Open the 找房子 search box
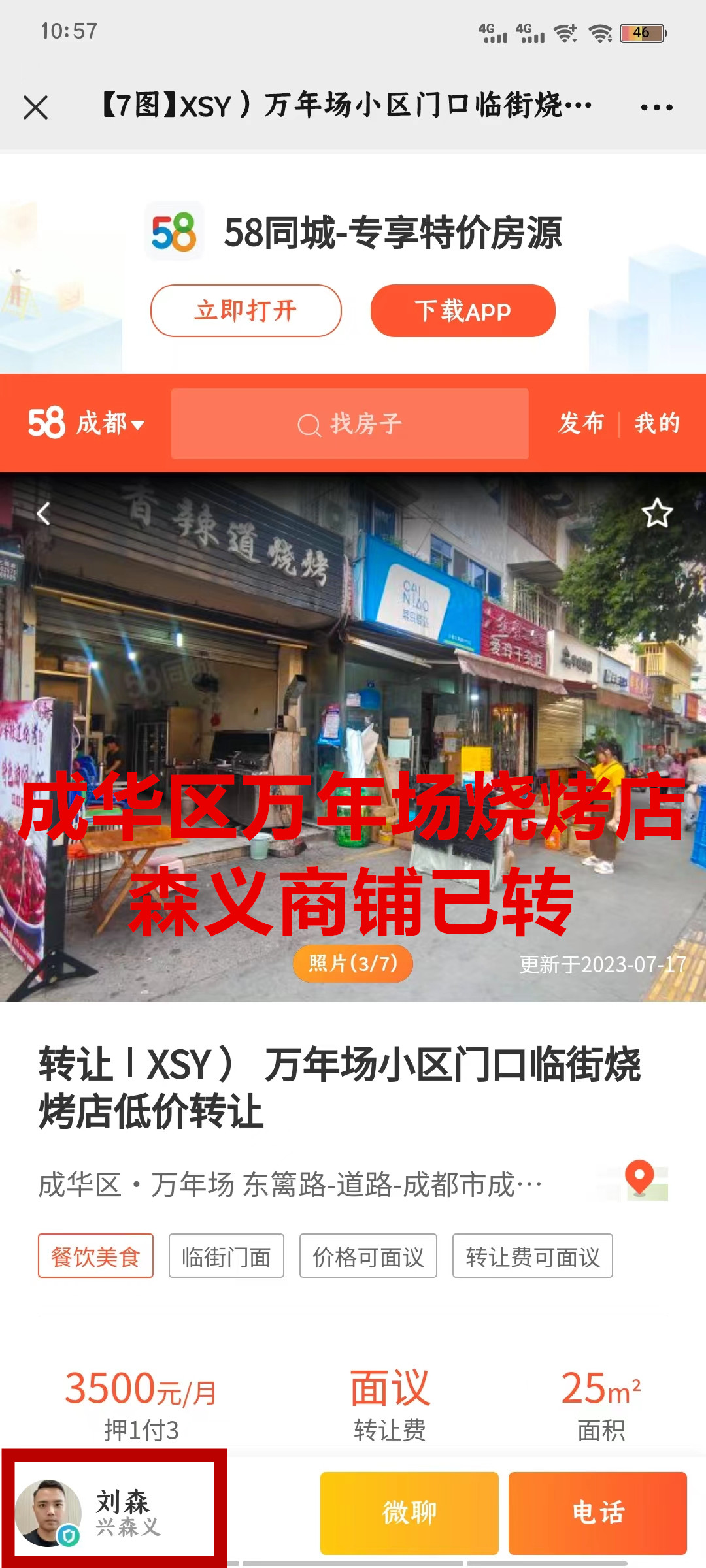This screenshot has height=1568, width=706. [x=350, y=423]
